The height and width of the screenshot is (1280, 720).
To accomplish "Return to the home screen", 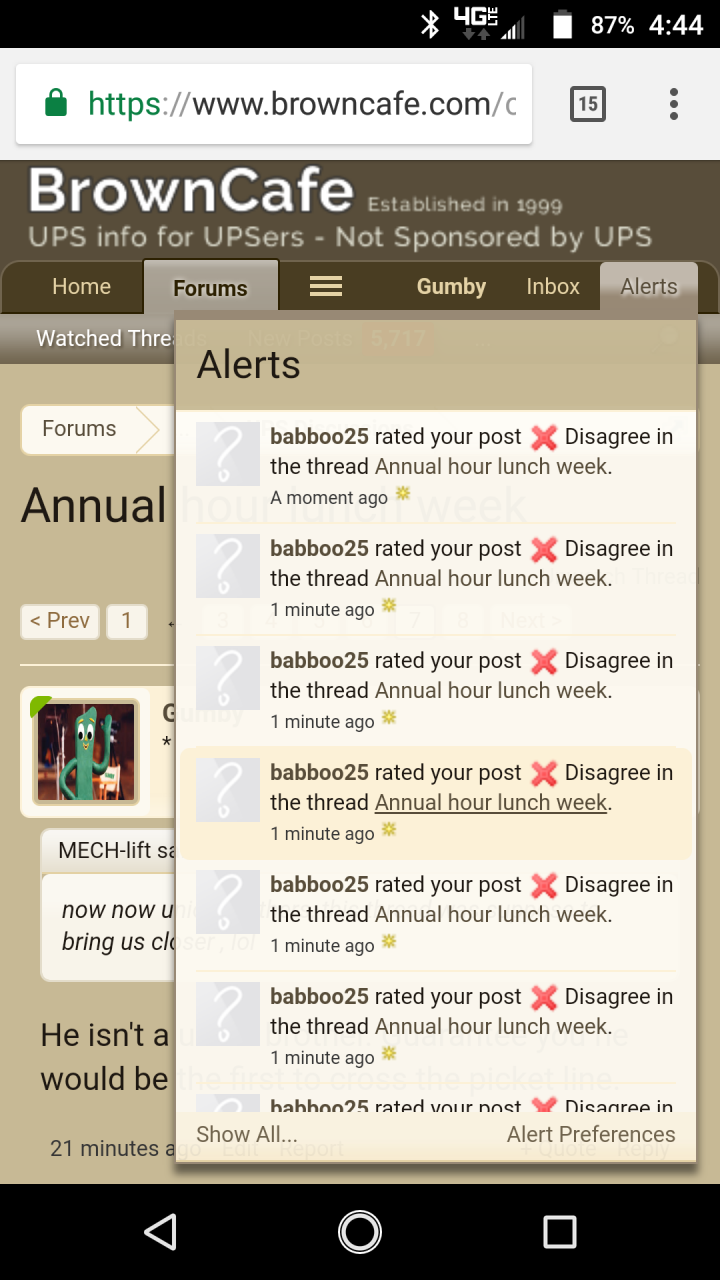I will pyautogui.click(x=360, y=1232).
